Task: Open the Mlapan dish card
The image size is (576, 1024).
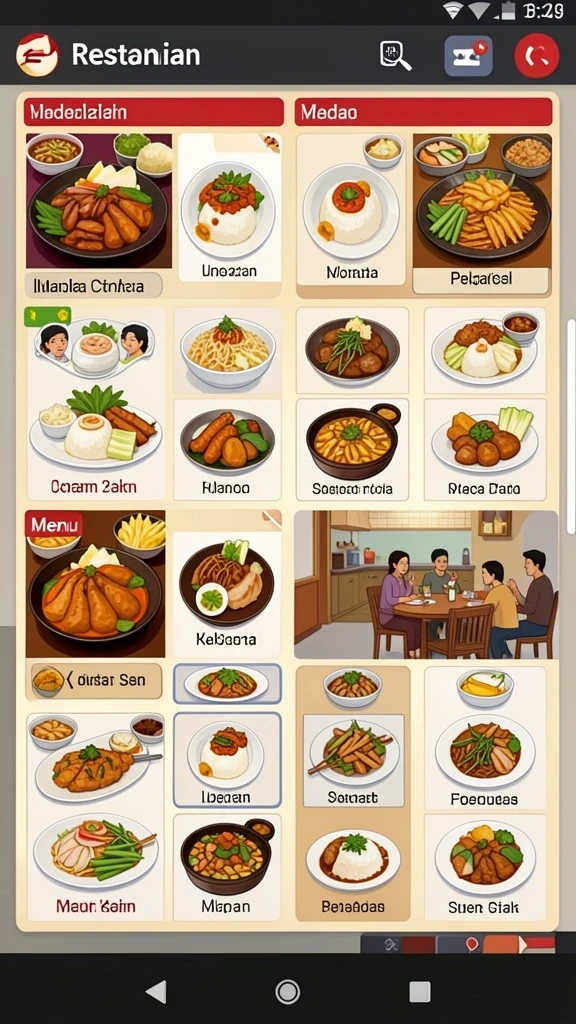Action: coord(227,867)
